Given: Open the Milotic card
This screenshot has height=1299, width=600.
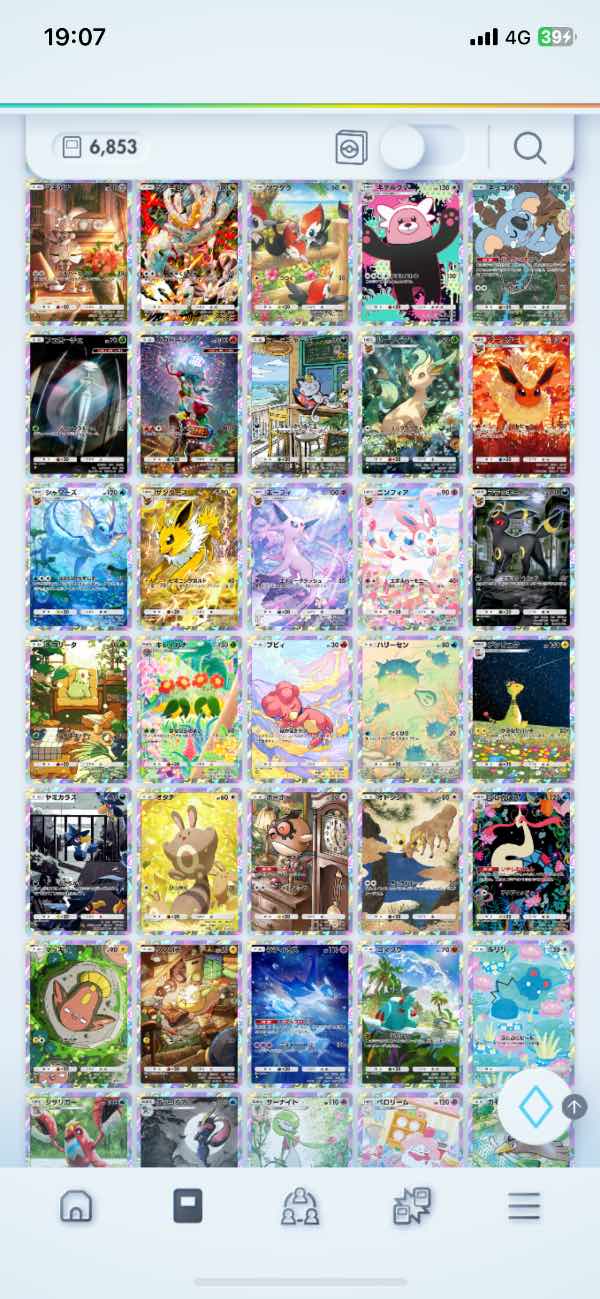Looking at the screenshot, I should (522, 861).
